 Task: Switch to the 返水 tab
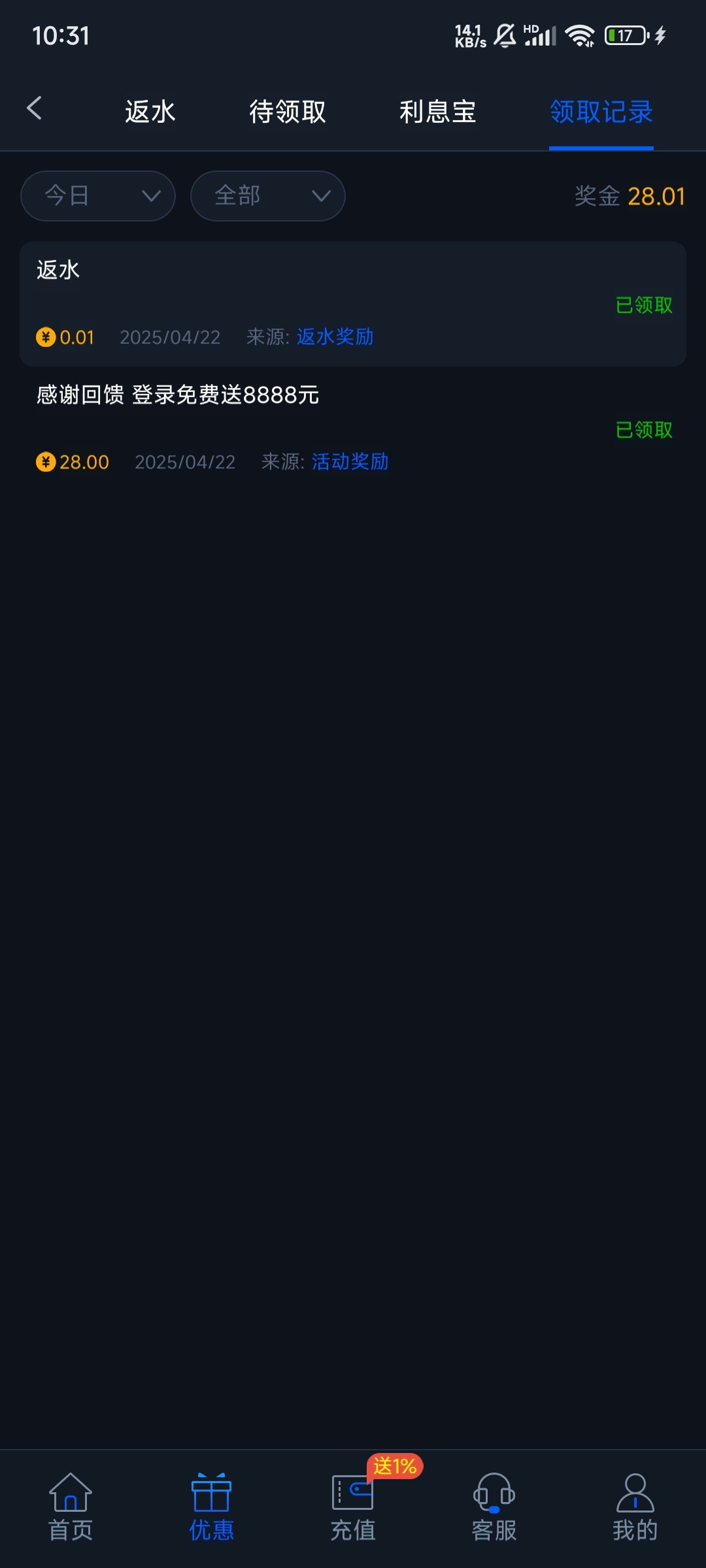tap(150, 112)
